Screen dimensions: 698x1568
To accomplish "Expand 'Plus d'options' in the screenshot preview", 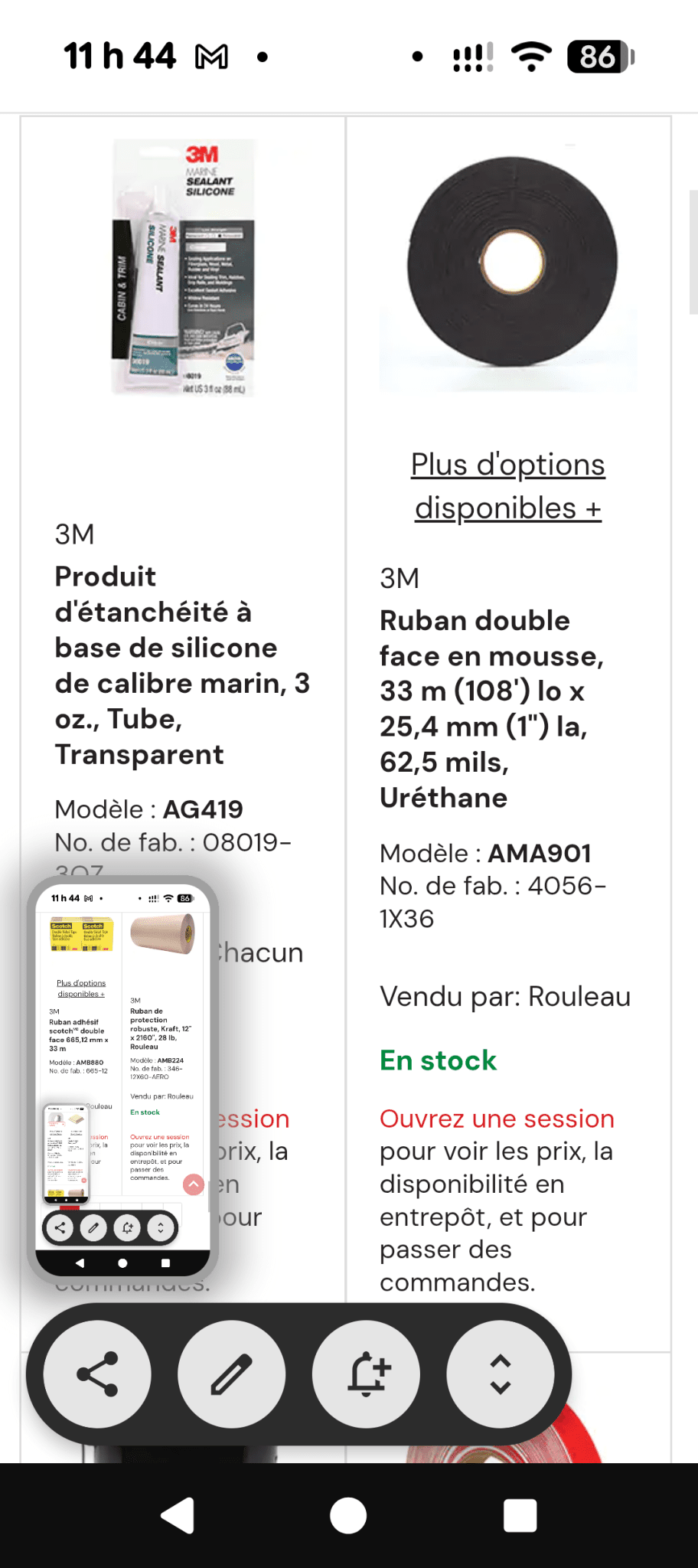I will click(82, 988).
